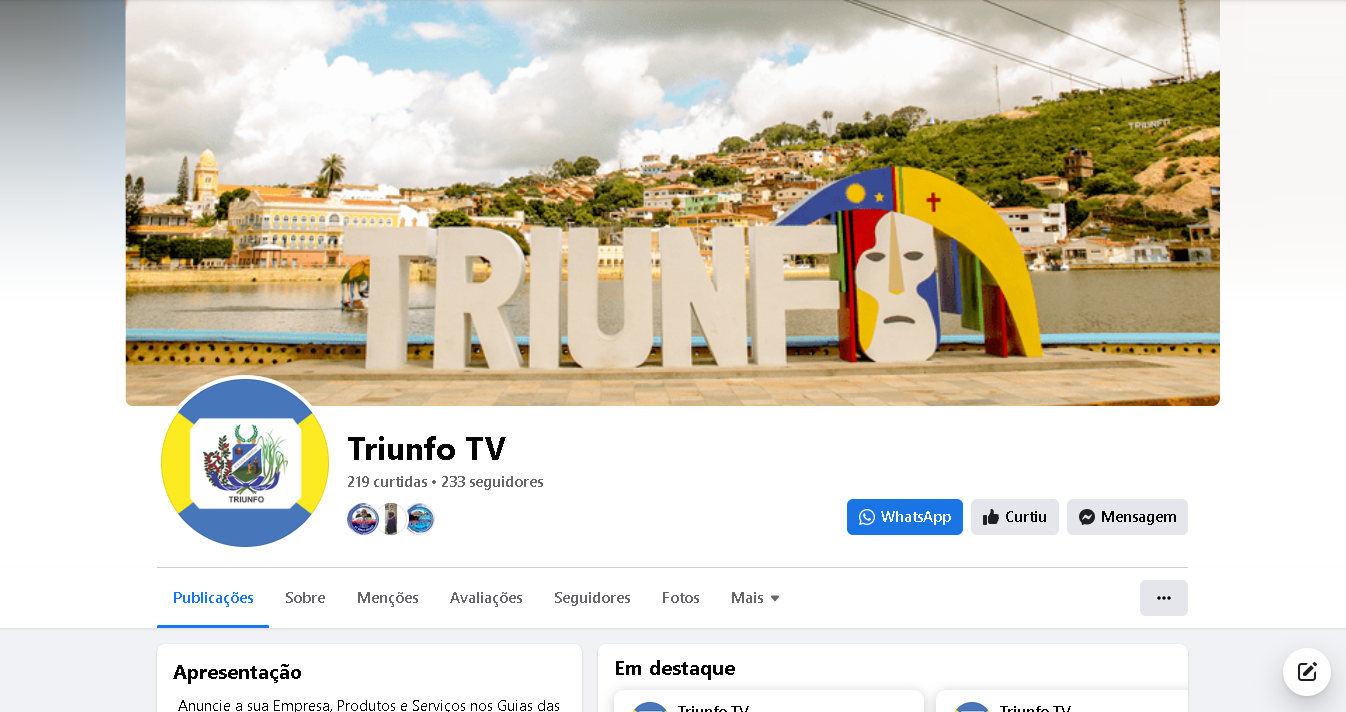
Task: Open the Triunfo cover photo
Action: (672, 200)
